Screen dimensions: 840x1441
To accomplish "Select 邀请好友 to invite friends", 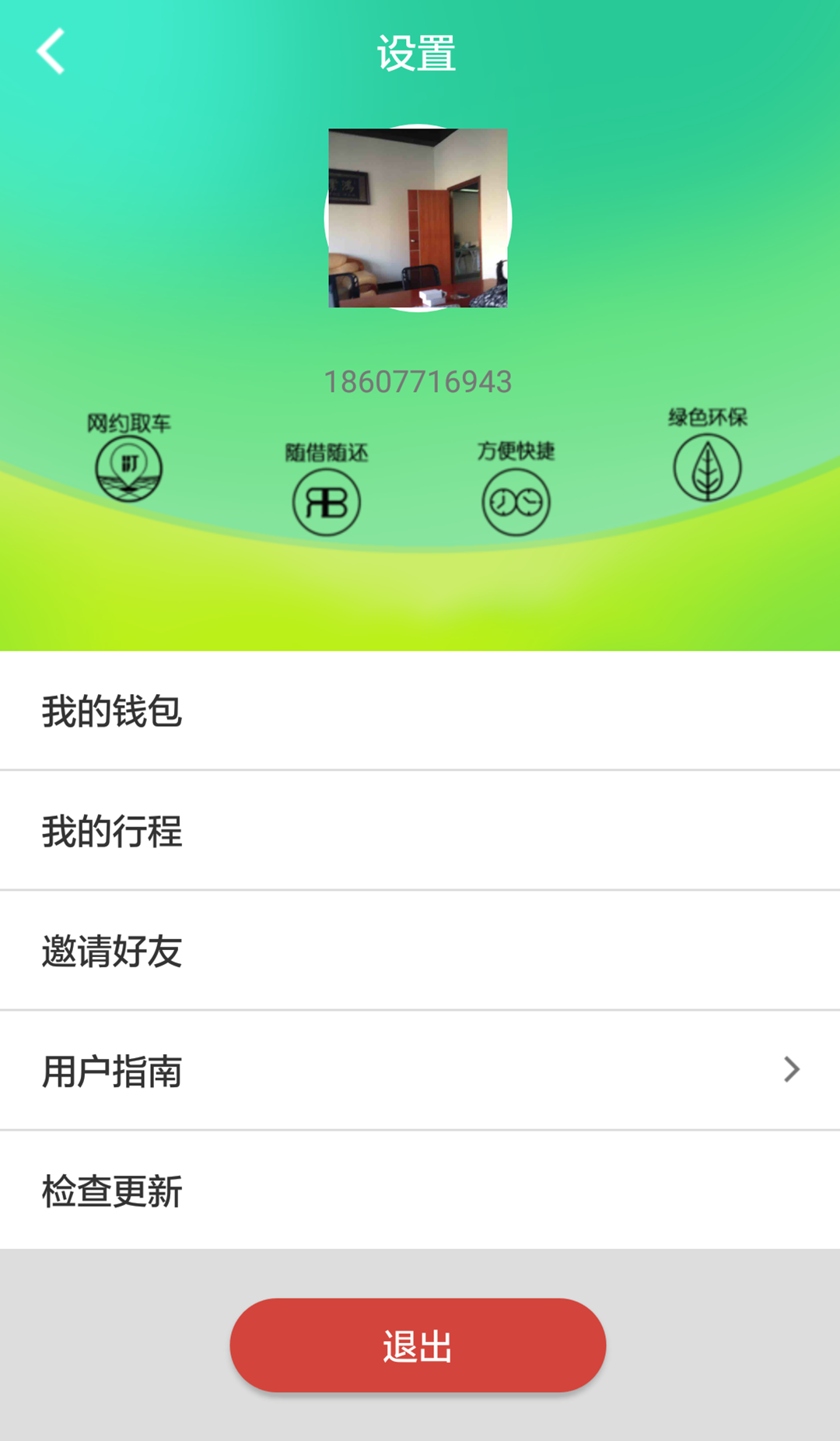I will point(420,951).
